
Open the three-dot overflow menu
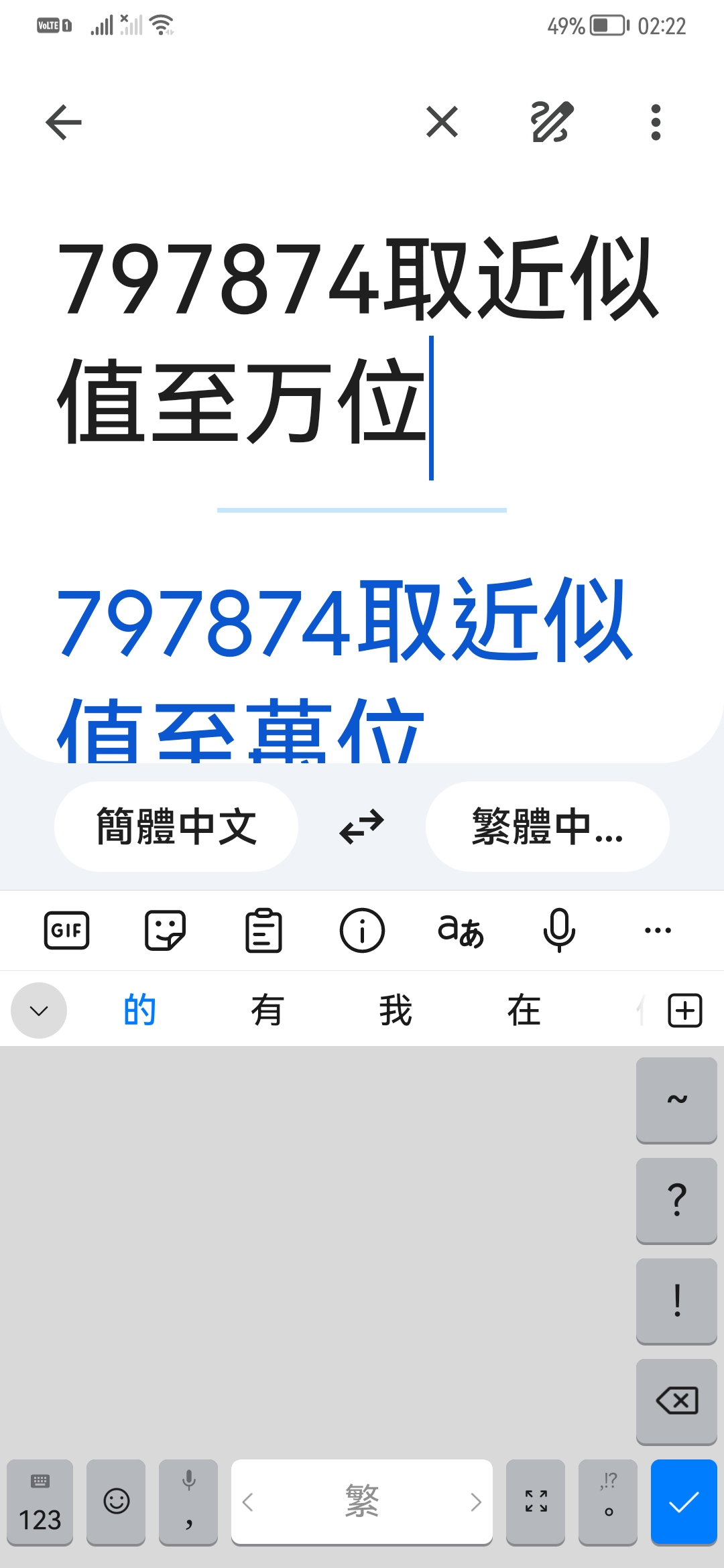[x=656, y=123]
